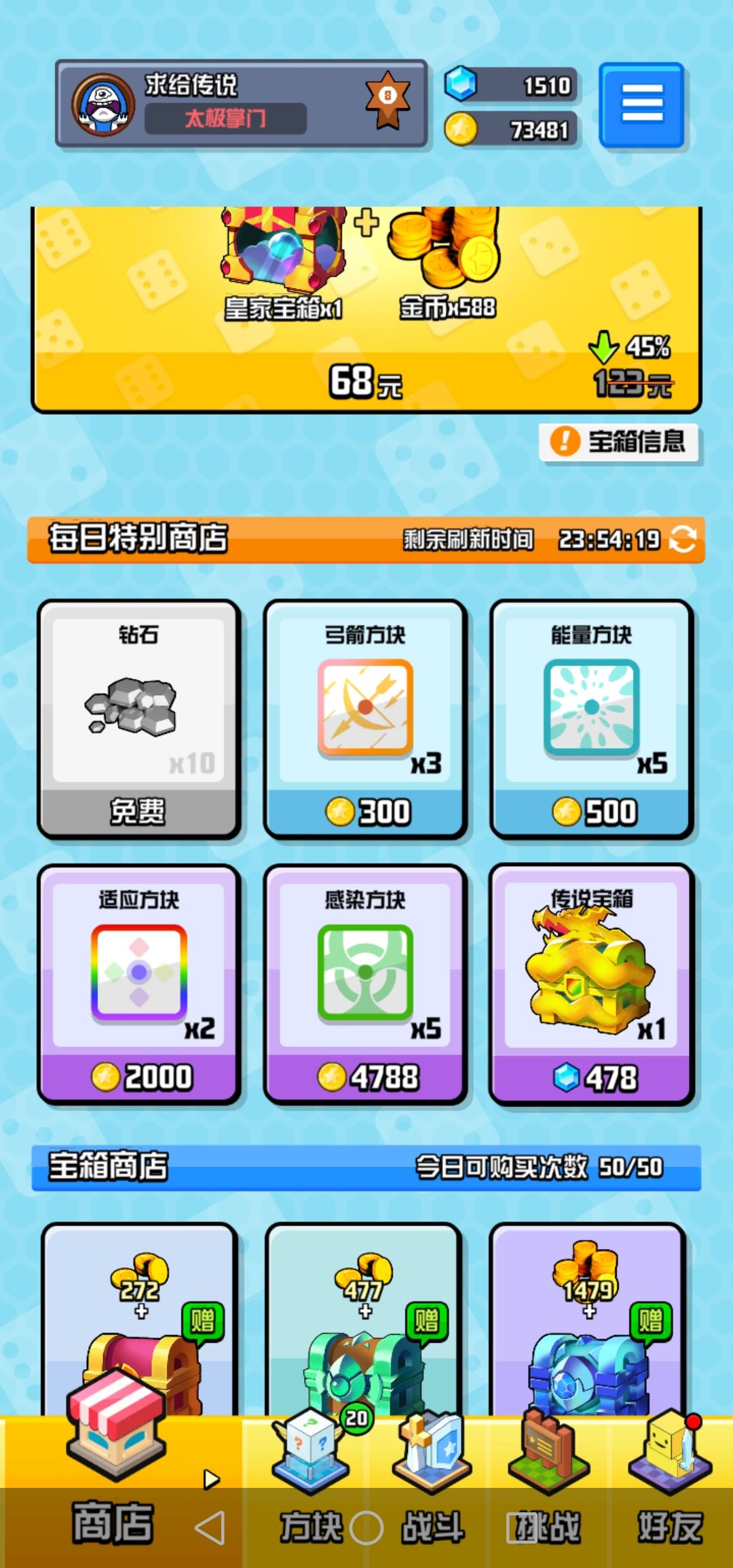733x1568 pixels.
Task: Buy 传说宝箱 for 478 gems
Action: click(x=591, y=984)
